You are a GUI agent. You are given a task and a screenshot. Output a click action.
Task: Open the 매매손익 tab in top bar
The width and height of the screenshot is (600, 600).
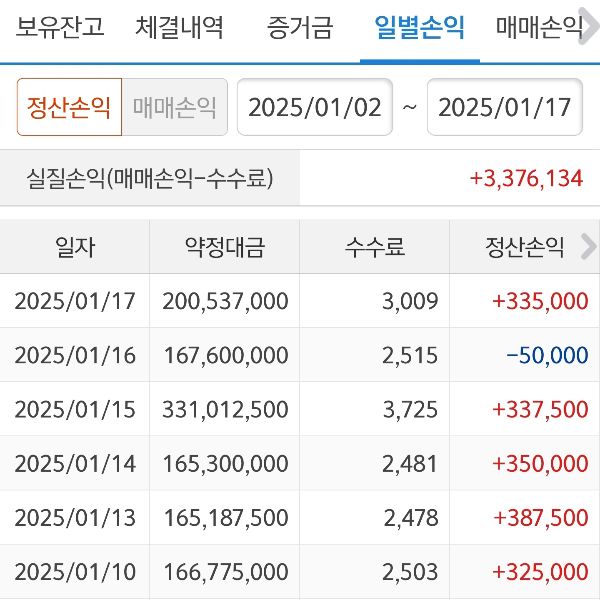pyautogui.click(x=540, y=27)
